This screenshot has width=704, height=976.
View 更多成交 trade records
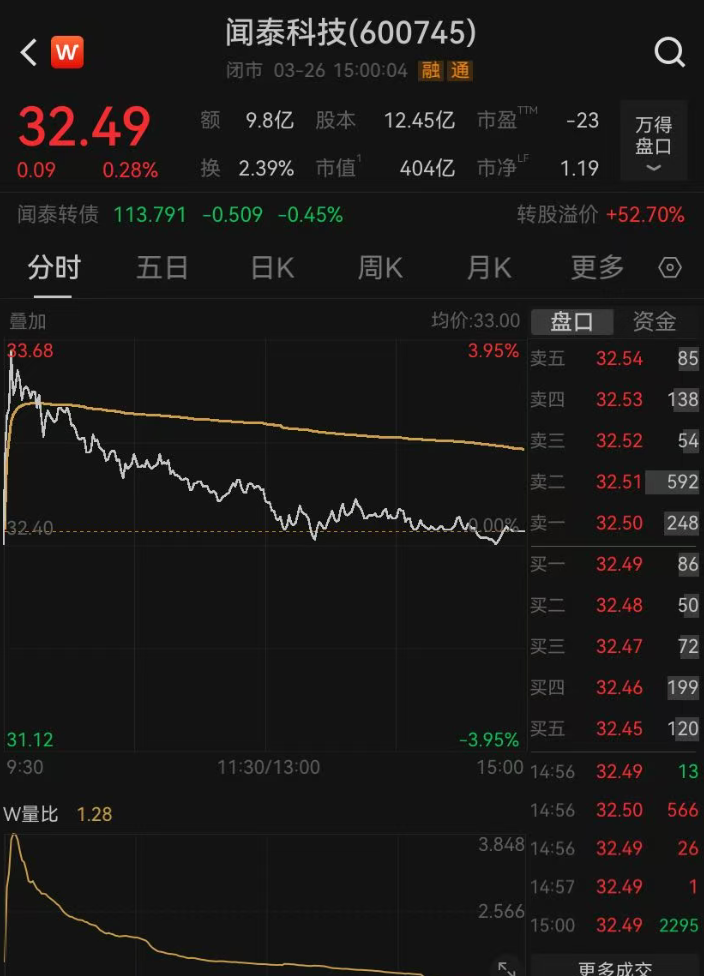(615, 967)
